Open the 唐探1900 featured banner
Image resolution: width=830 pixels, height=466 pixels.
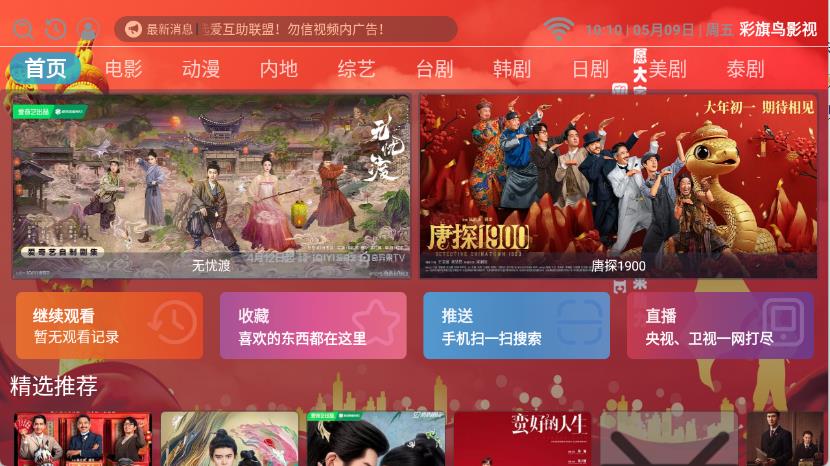click(618, 186)
